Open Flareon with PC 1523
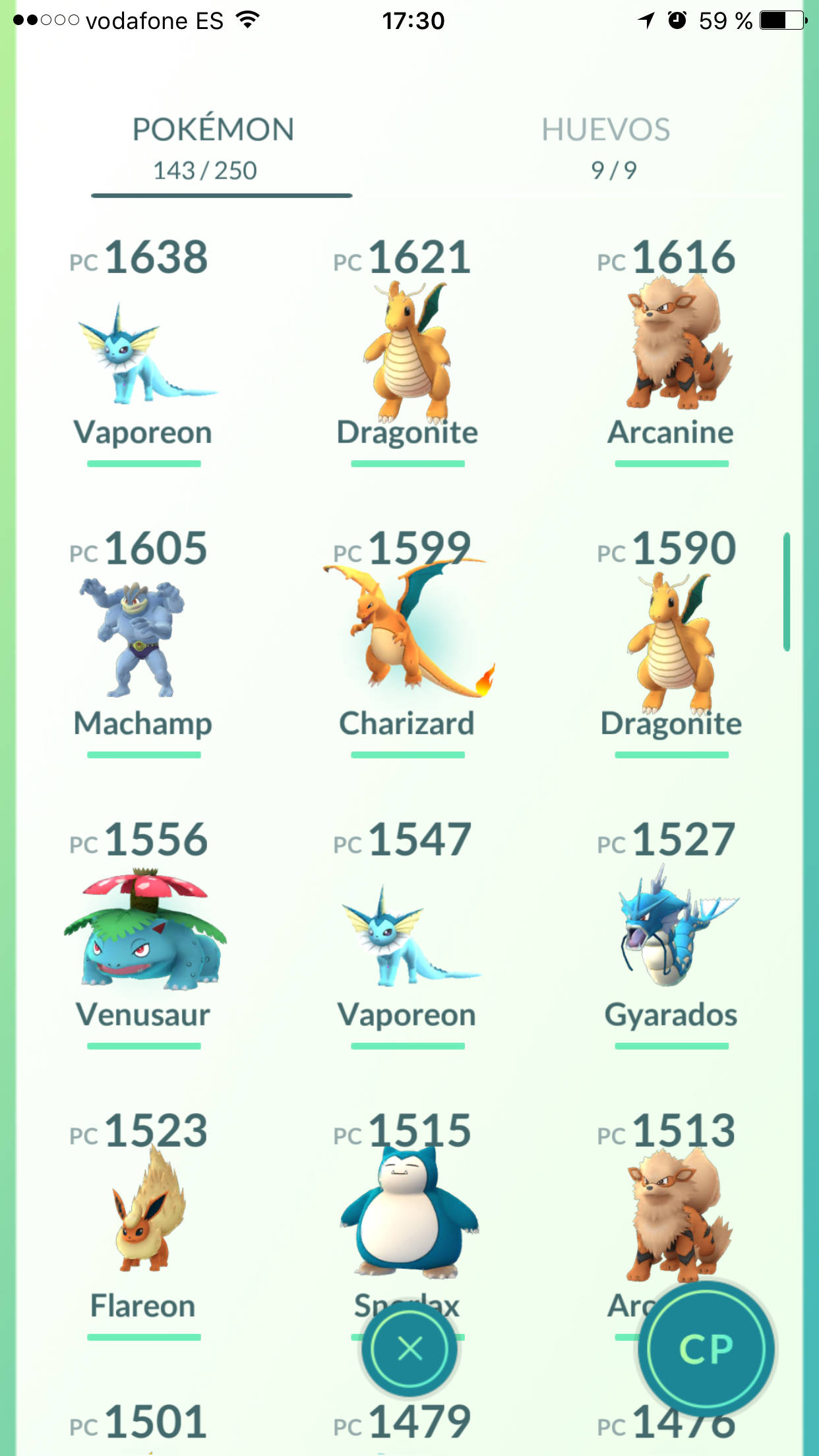This screenshot has width=819, height=1456. pyautogui.click(x=143, y=1225)
